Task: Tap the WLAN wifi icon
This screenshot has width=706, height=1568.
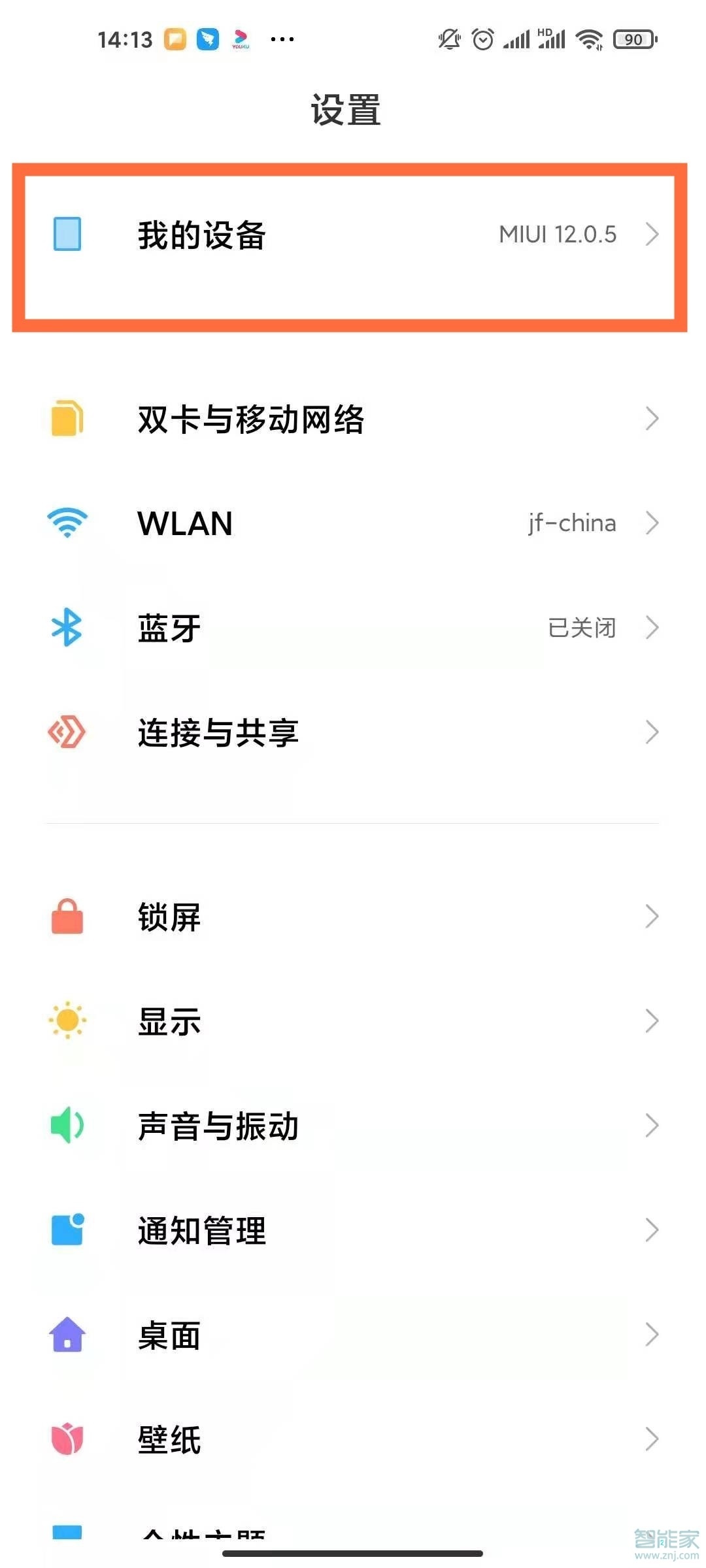Action: click(x=65, y=523)
